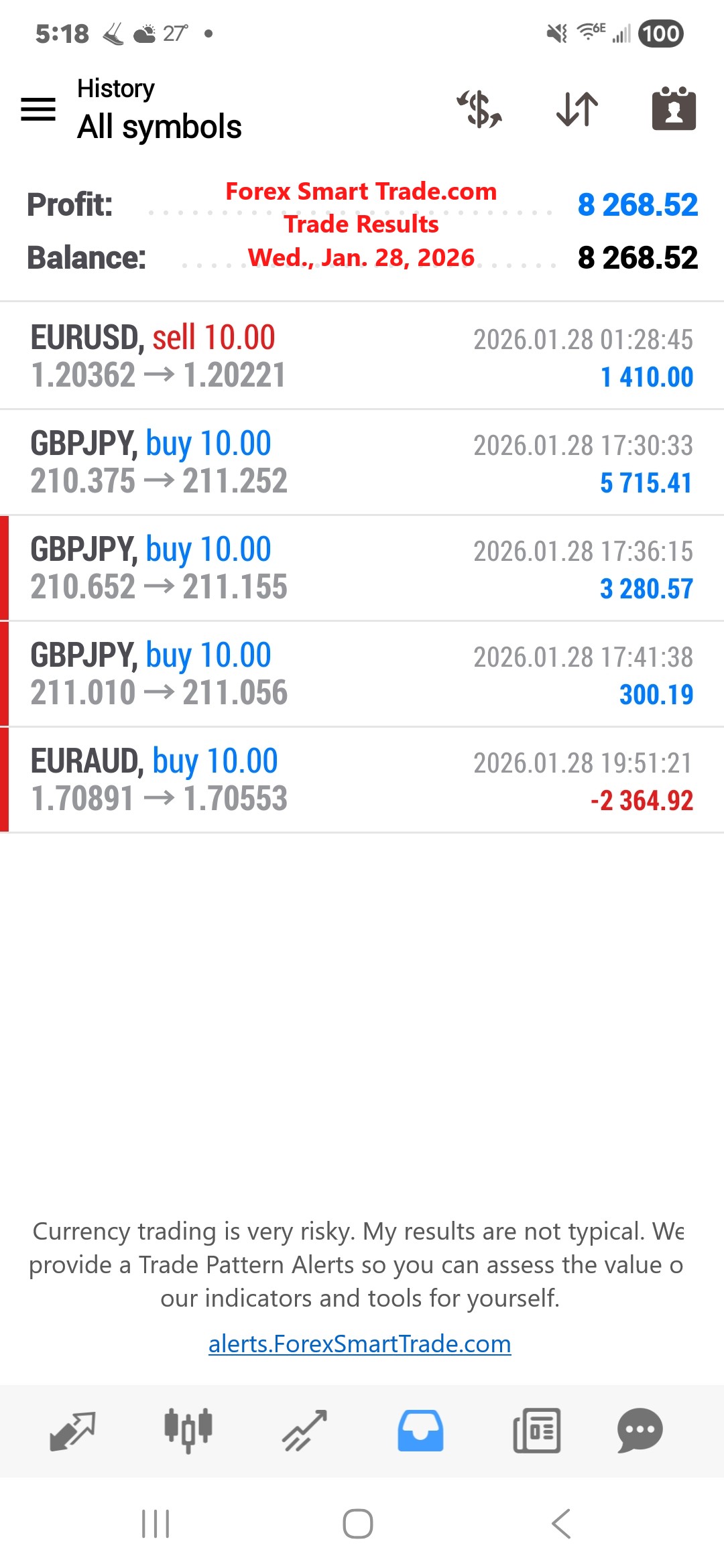Tap the system home button

pos(358,1524)
